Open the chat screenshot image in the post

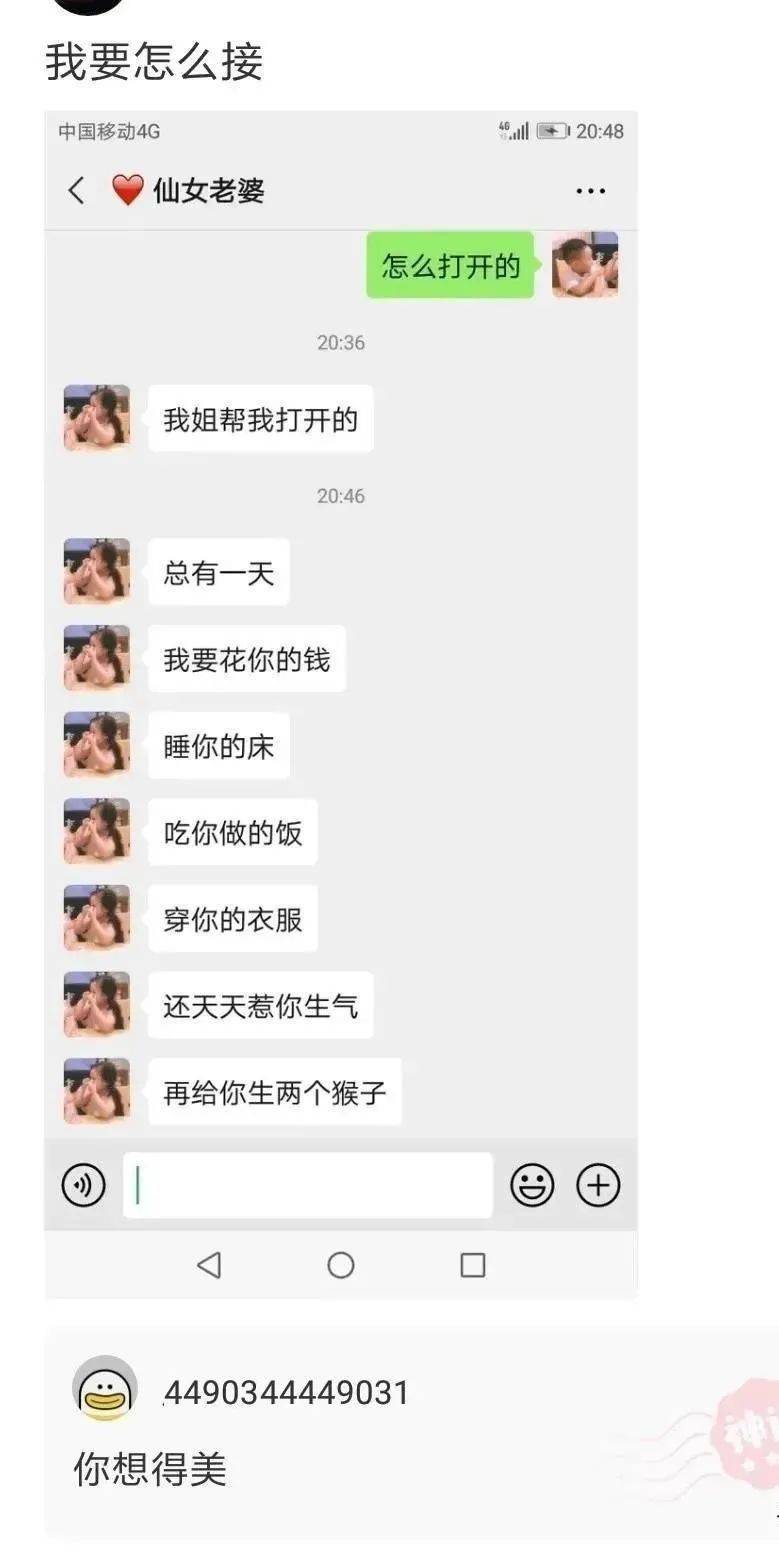tap(340, 700)
